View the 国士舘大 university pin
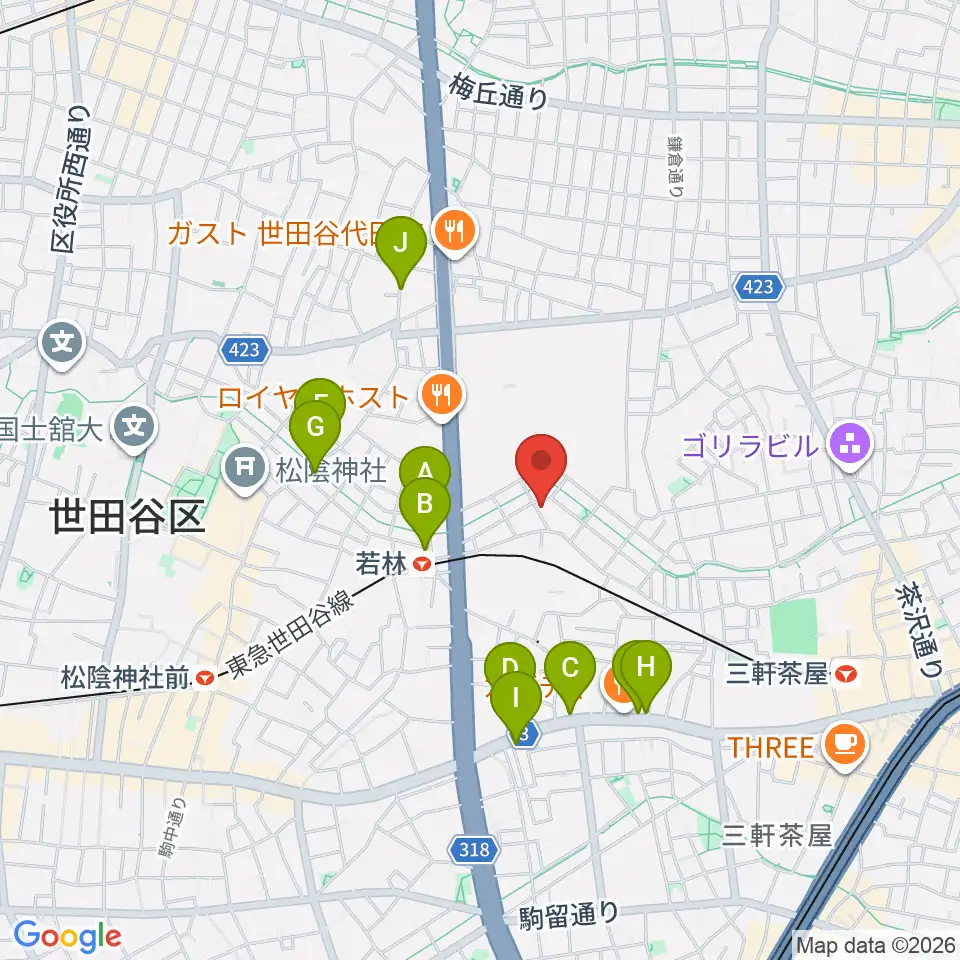 click(x=132, y=428)
